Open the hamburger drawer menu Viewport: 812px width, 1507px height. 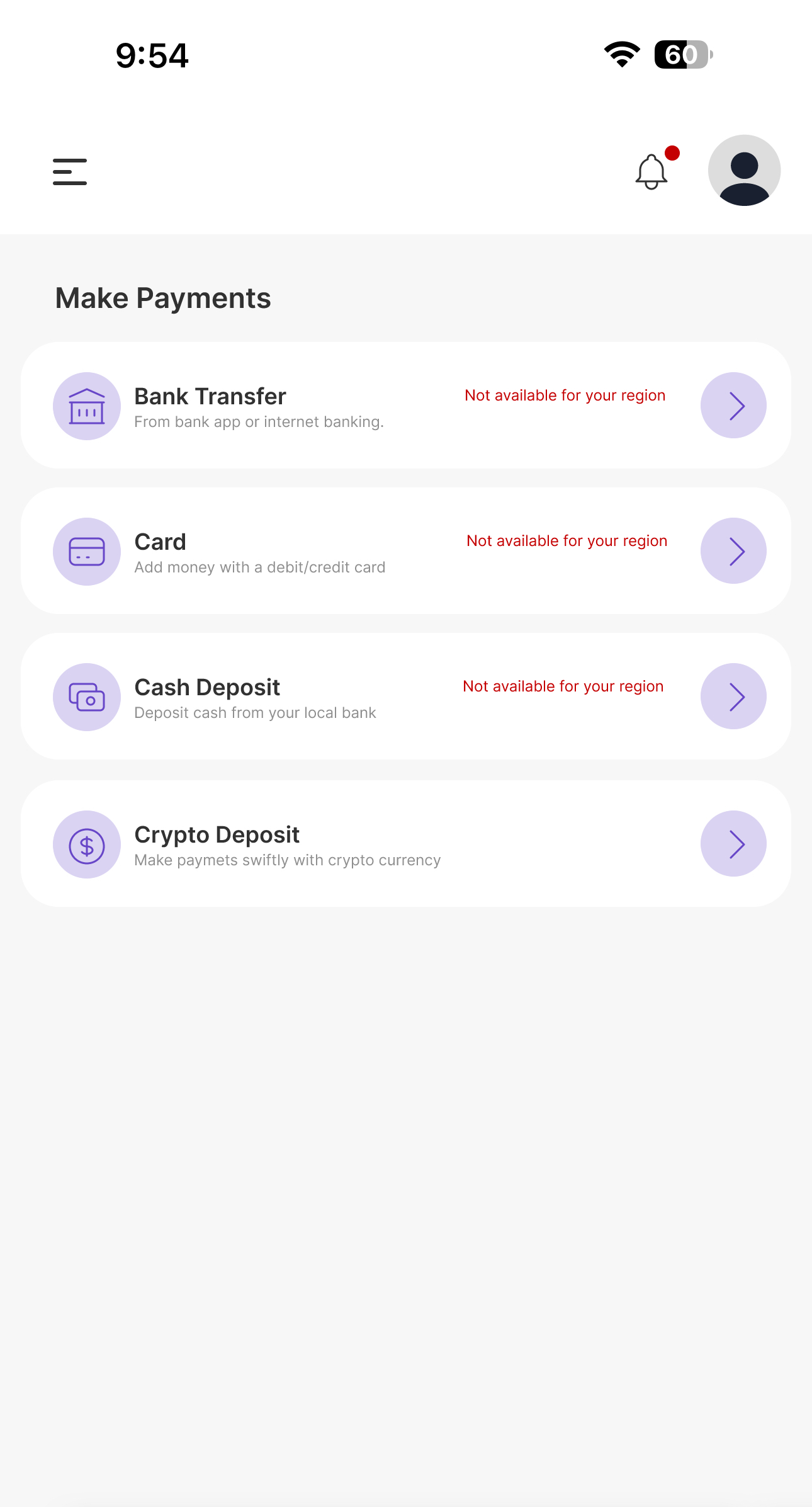tap(70, 172)
